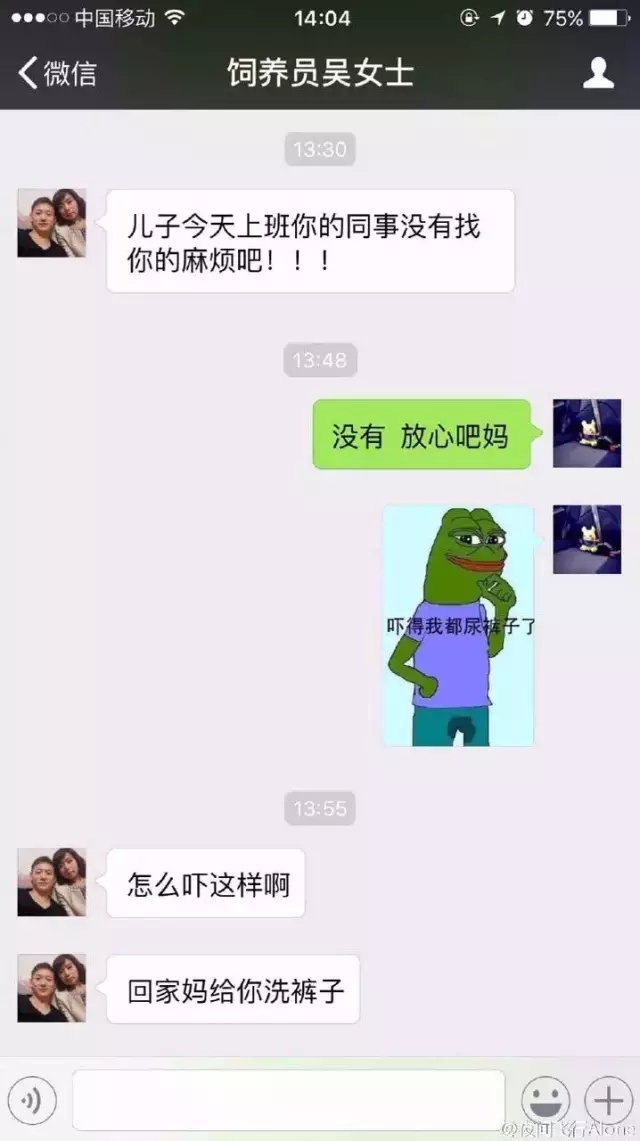Open mom's avatar next to 怎么吓这样啊
640x1141 pixels.
pos(52,882)
